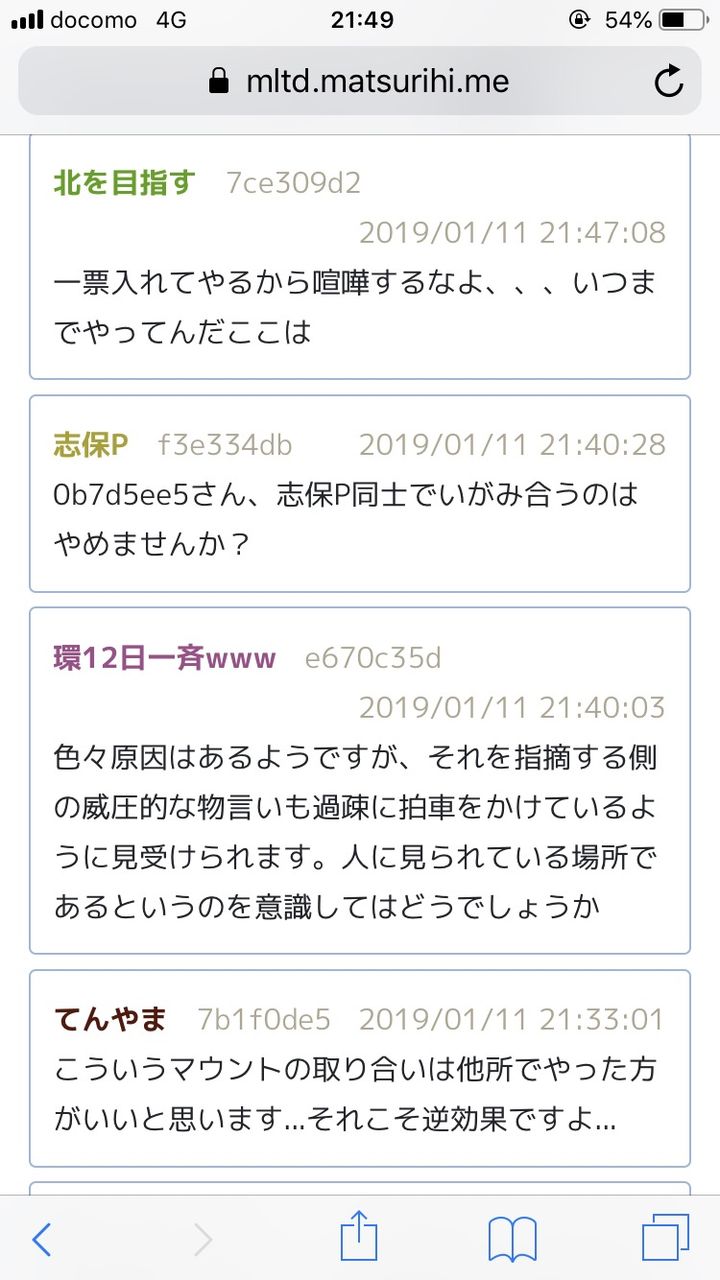This screenshot has height=1280, width=720.
Task: Reload the page with the refresh icon
Action: point(668,81)
